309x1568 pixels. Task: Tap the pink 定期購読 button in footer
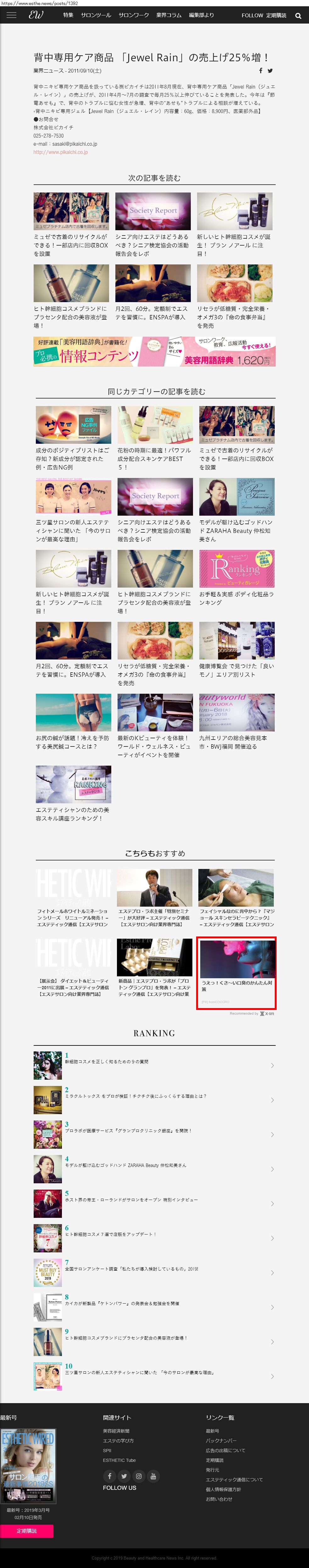[x=26, y=1530]
